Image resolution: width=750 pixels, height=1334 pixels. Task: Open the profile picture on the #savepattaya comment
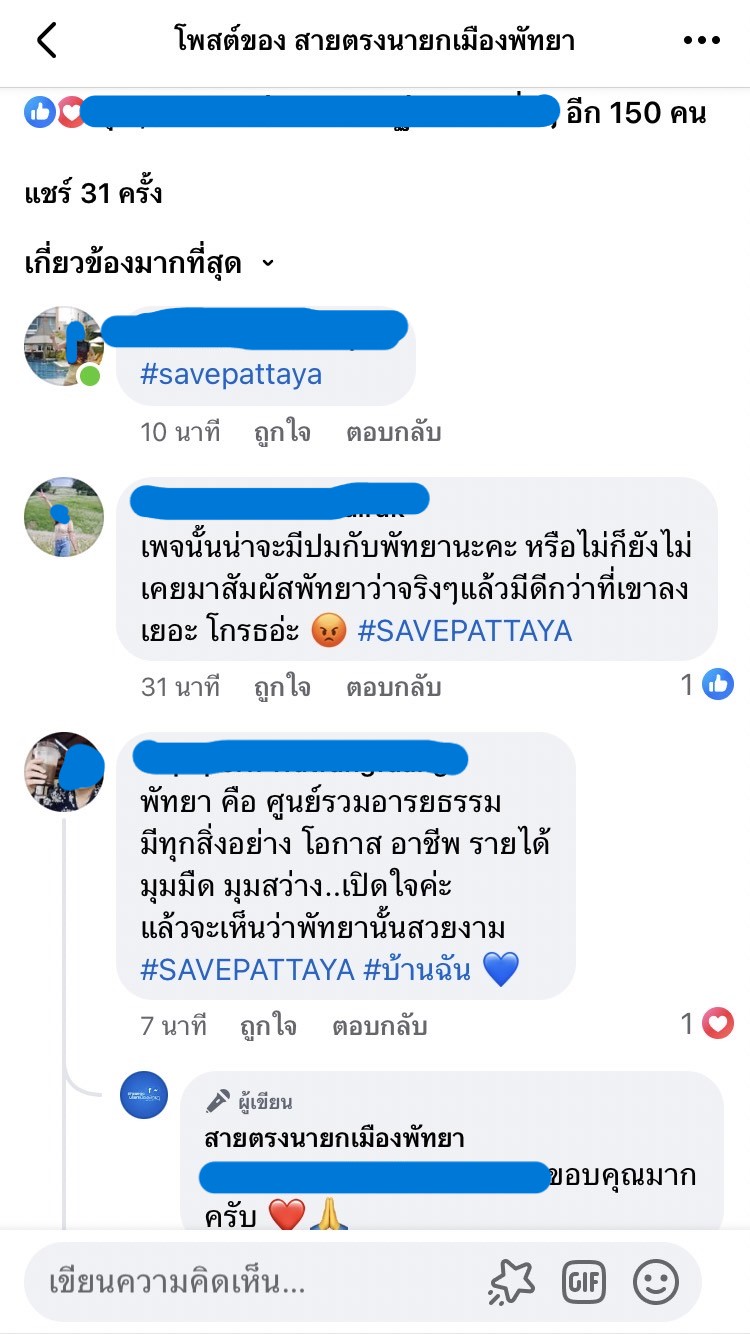coord(63,346)
